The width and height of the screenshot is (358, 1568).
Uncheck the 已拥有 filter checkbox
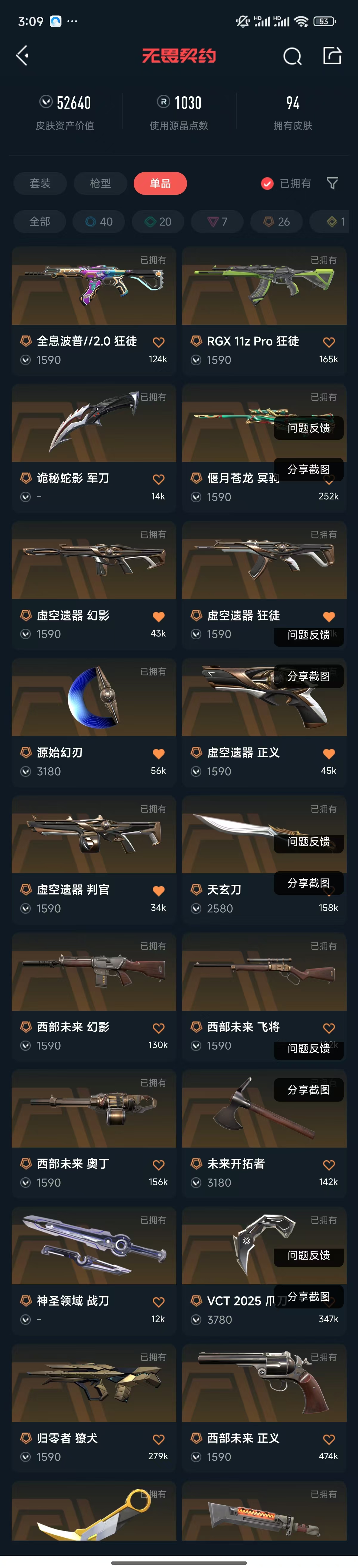[x=267, y=184]
